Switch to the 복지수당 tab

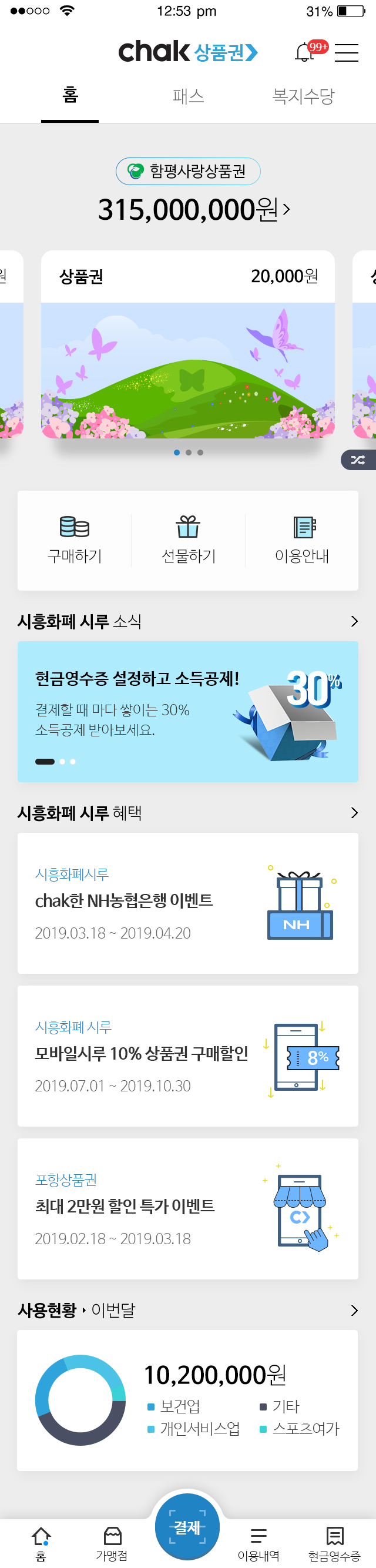(x=303, y=96)
